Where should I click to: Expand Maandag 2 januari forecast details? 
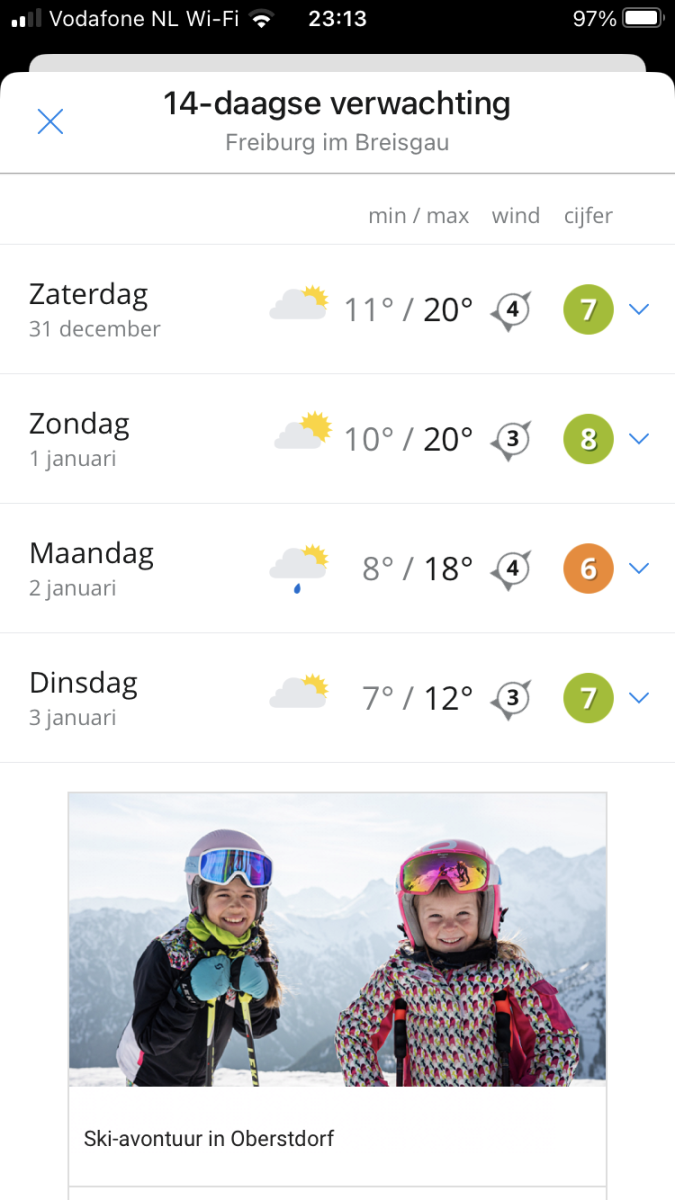click(639, 568)
